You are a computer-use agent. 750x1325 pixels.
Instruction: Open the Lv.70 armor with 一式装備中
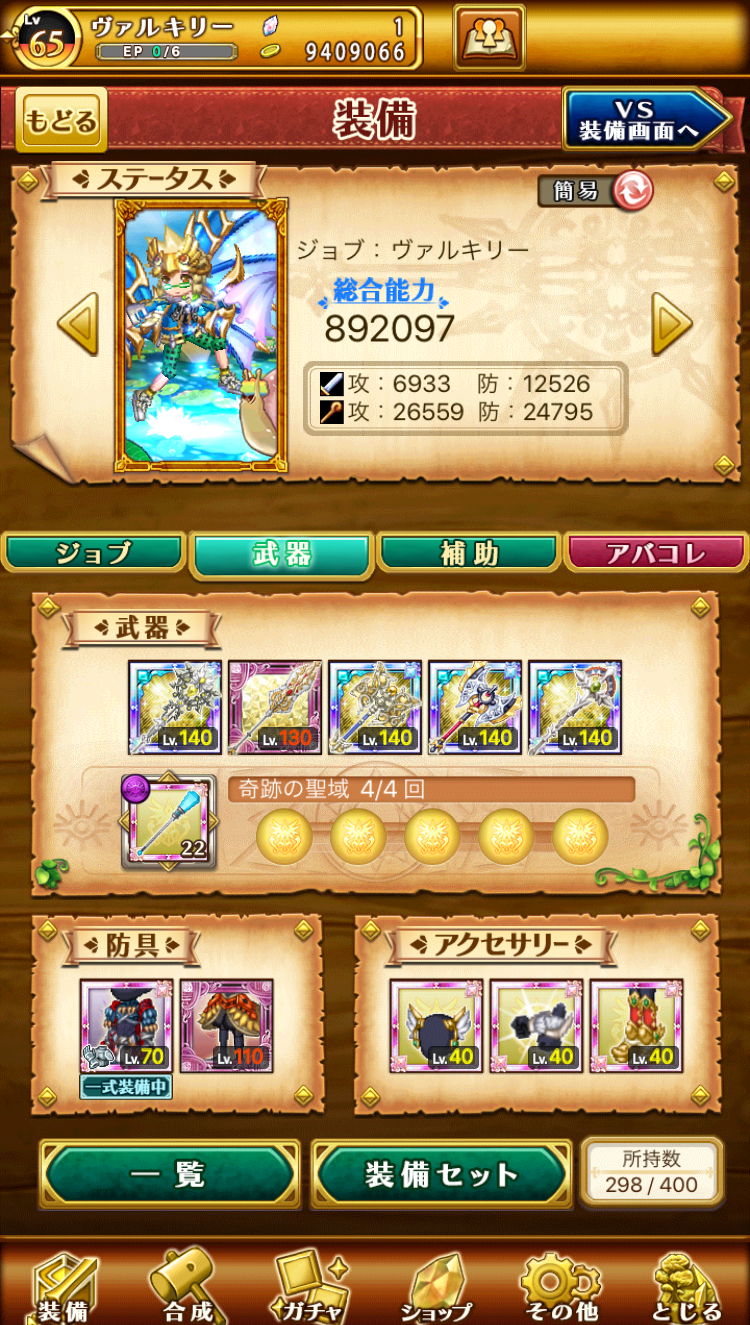(126, 1026)
